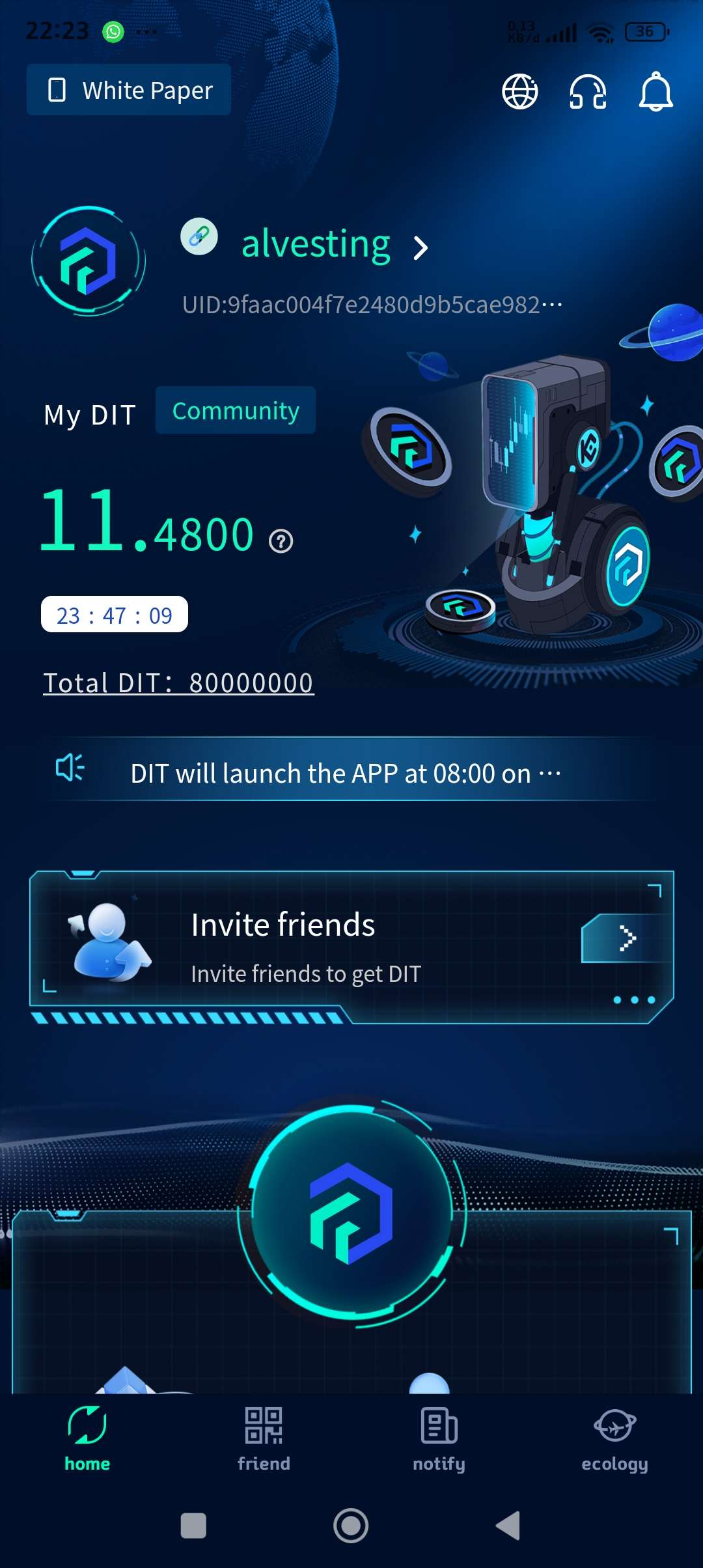Screen dimensions: 703x1568
Task: Go back using the system back button
Action: [x=508, y=1526]
